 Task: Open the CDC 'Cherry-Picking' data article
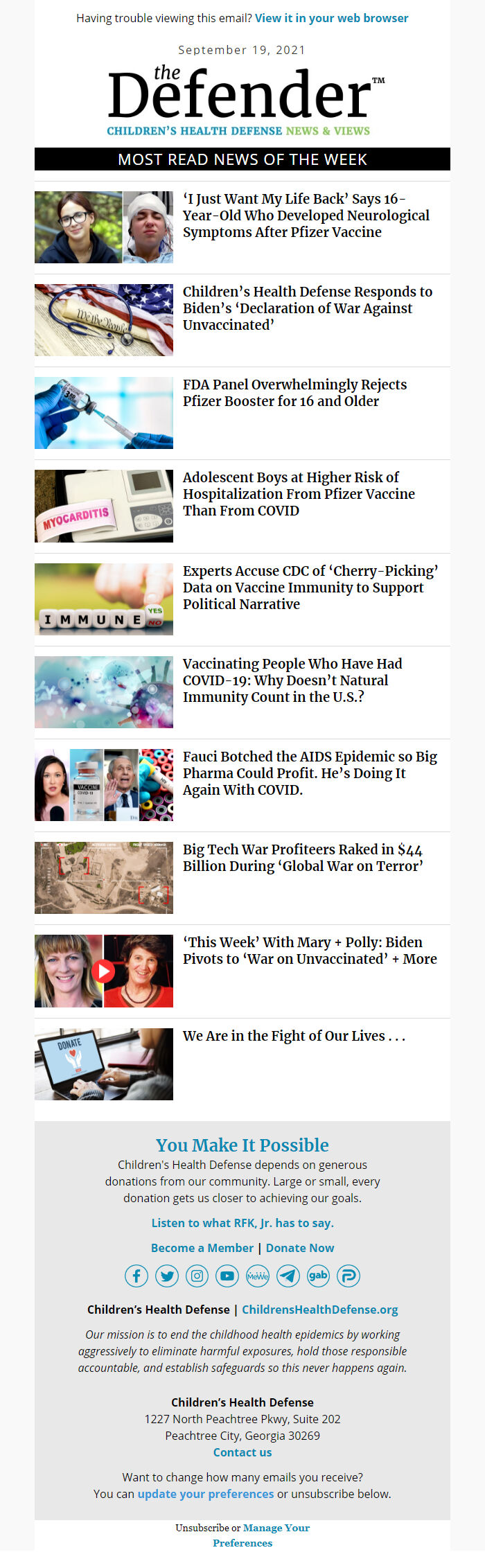click(310, 587)
